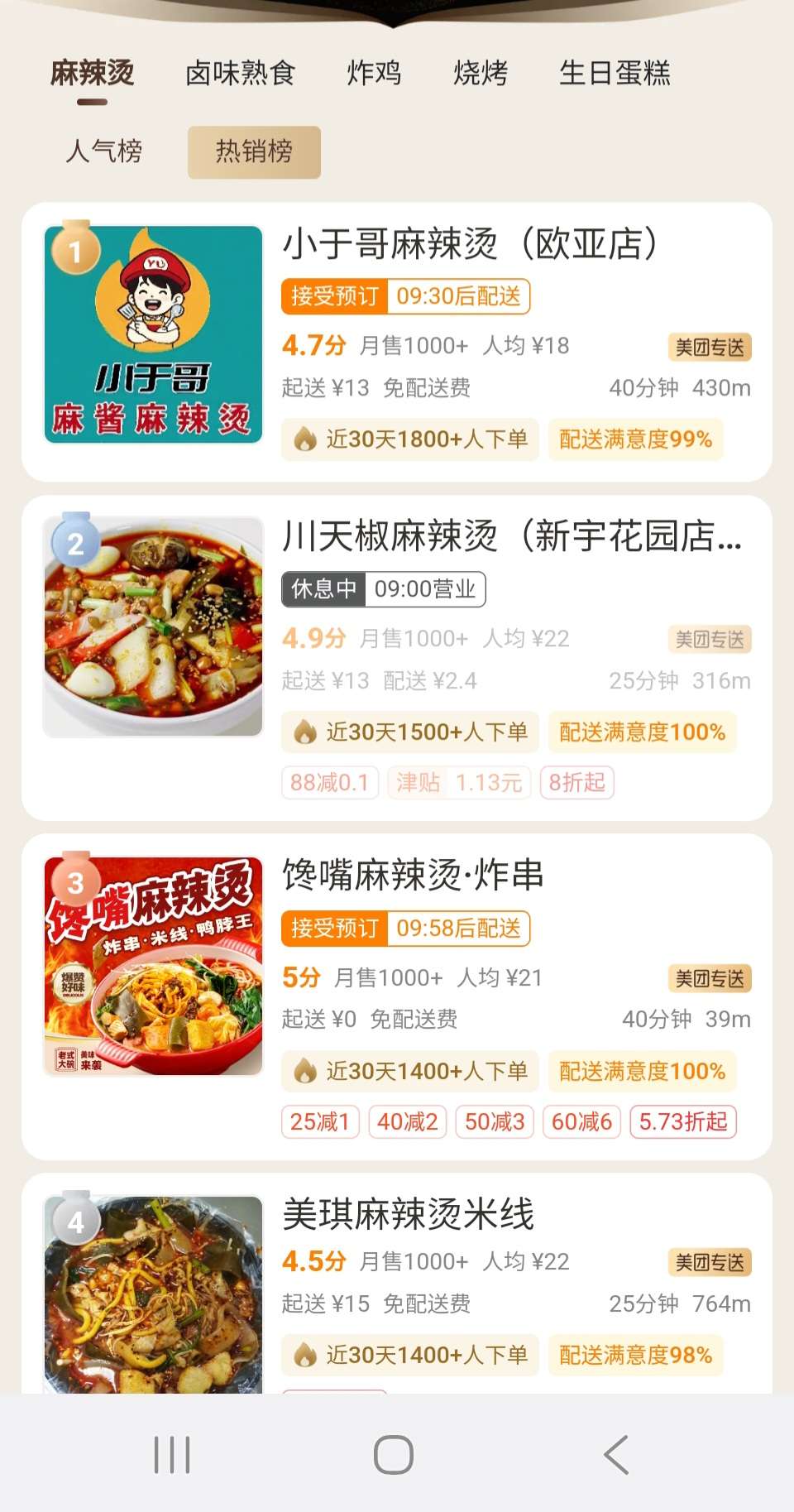The width and height of the screenshot is (794, 1512).
Task: Tap the system home button
Action: (x=394, y=1454)
